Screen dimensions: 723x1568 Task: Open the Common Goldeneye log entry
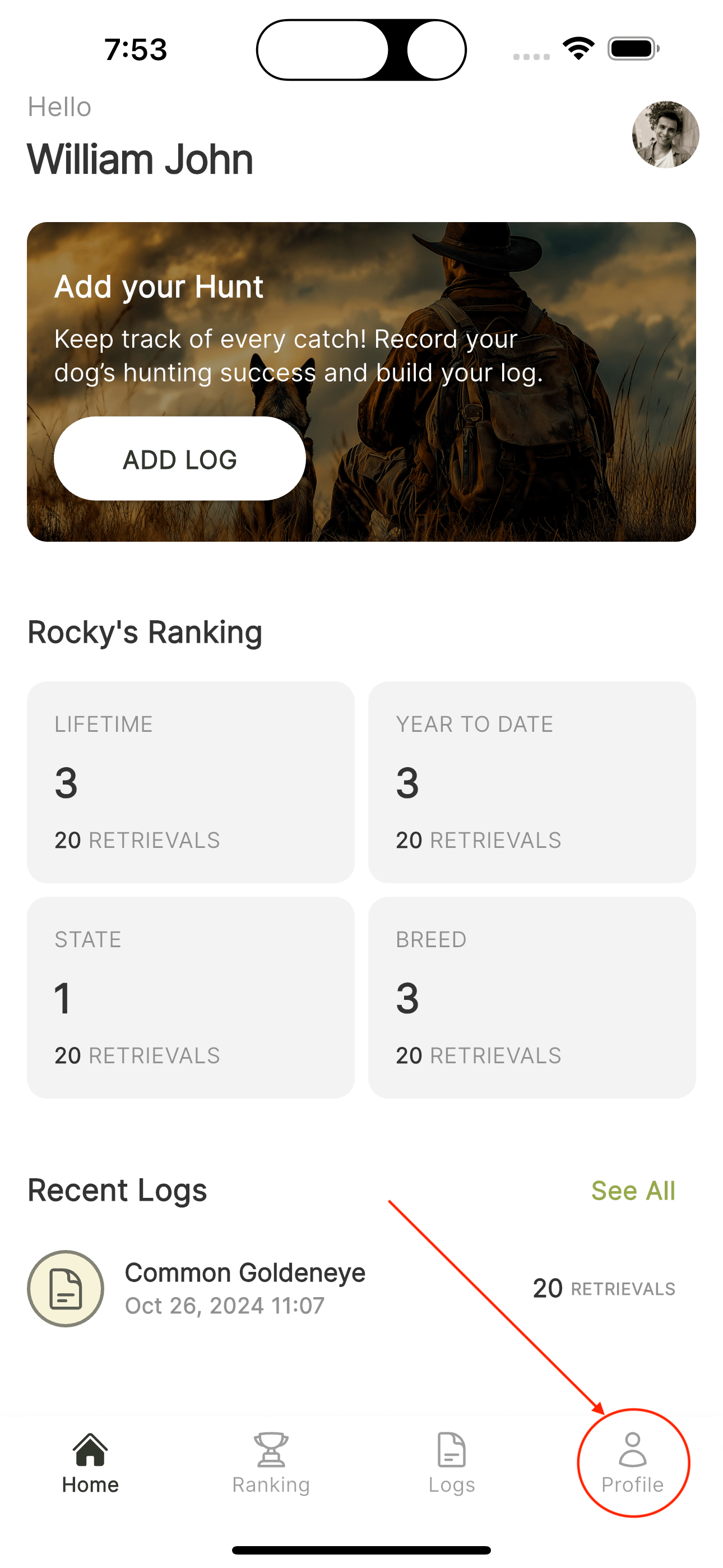tap(361, 1289)
